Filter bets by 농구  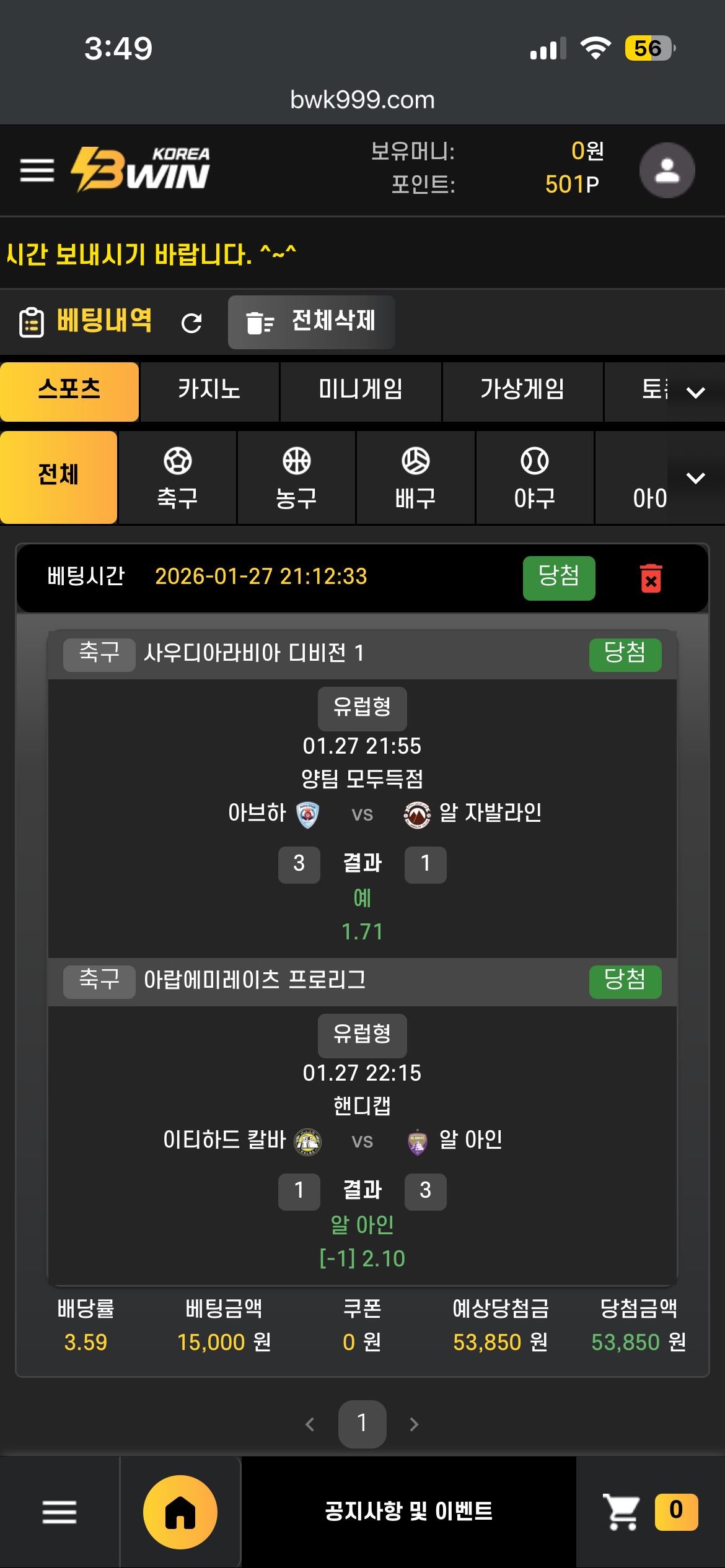297,477
